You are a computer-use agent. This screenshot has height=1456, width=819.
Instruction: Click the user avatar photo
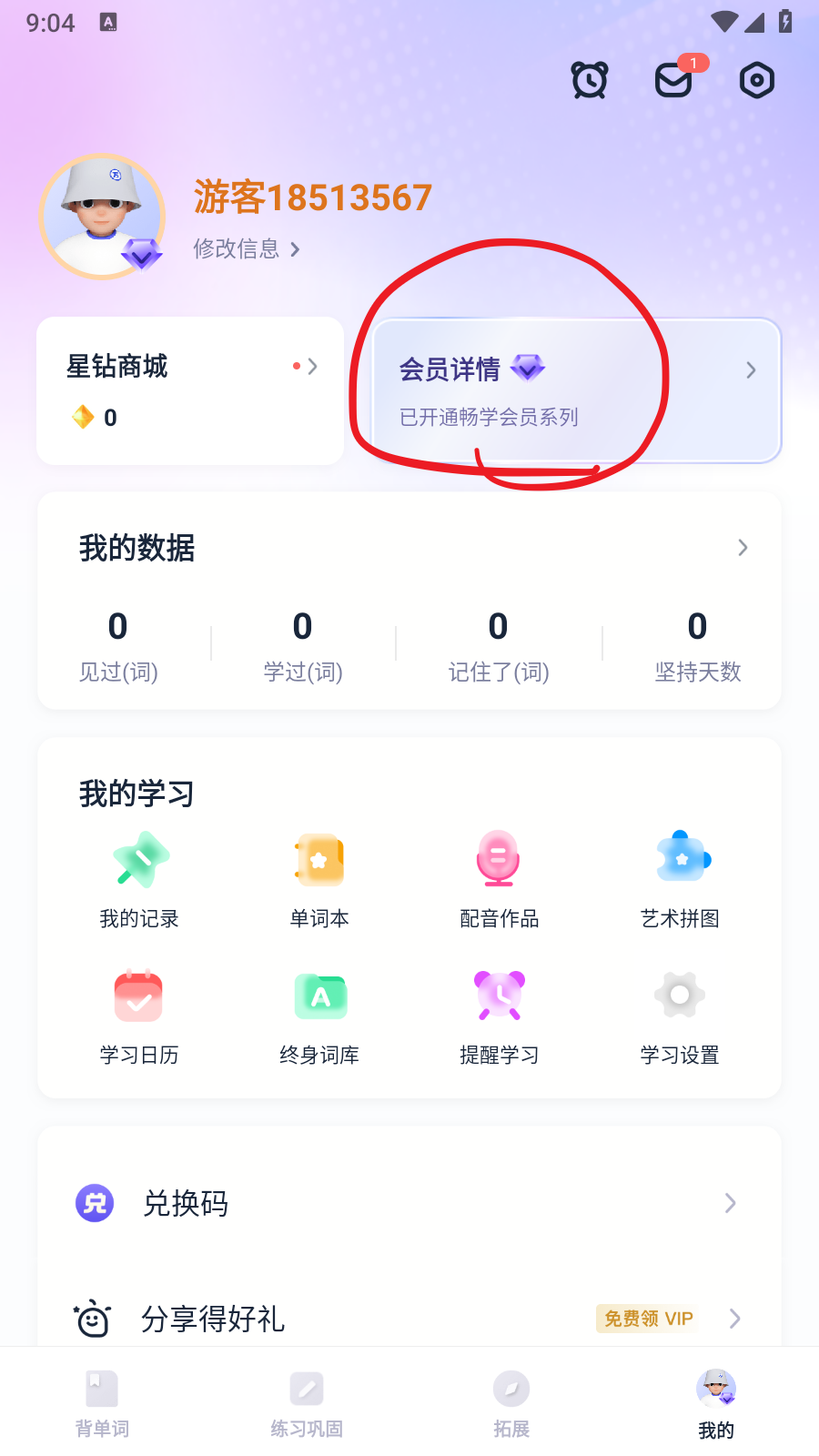pyautogui.click(x=102, y=216)
